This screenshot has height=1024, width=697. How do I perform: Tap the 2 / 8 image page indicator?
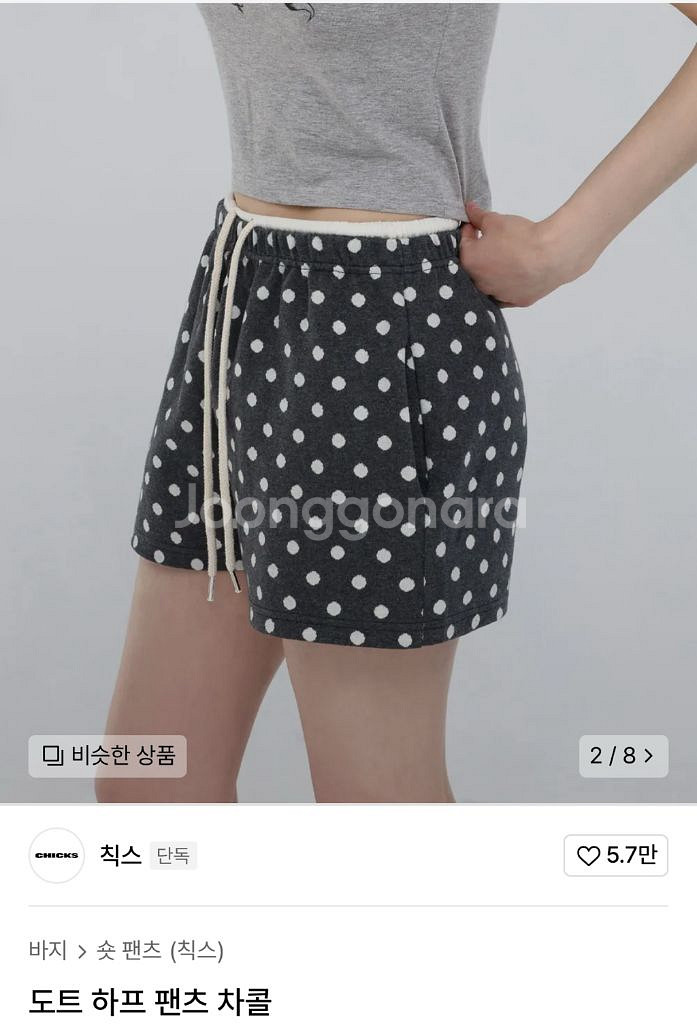click(x=623, y=756)
